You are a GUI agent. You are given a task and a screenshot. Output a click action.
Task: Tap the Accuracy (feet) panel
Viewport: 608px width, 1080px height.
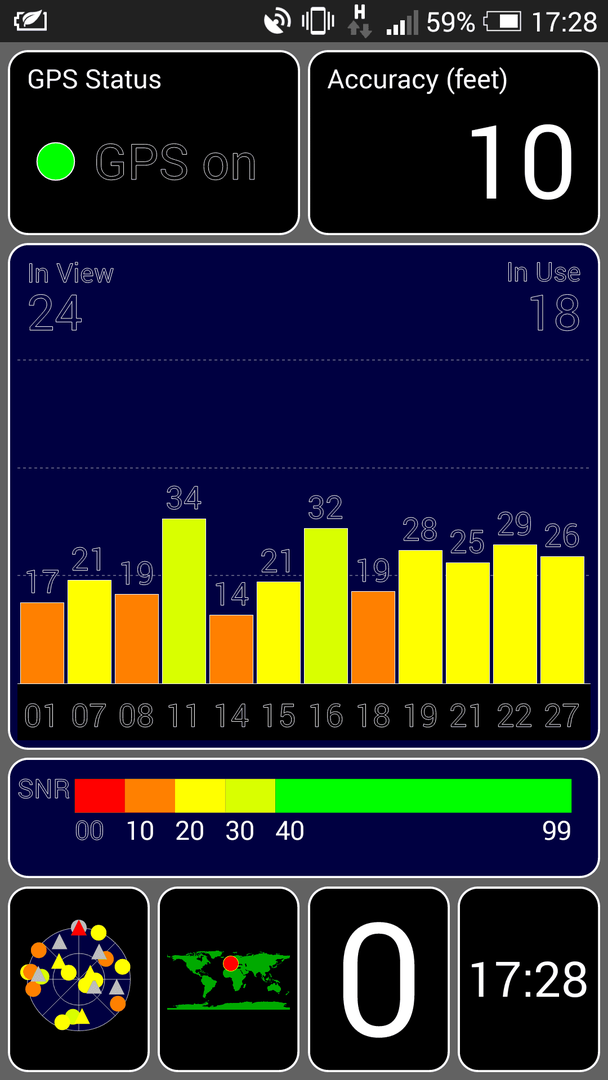(454, 143)
